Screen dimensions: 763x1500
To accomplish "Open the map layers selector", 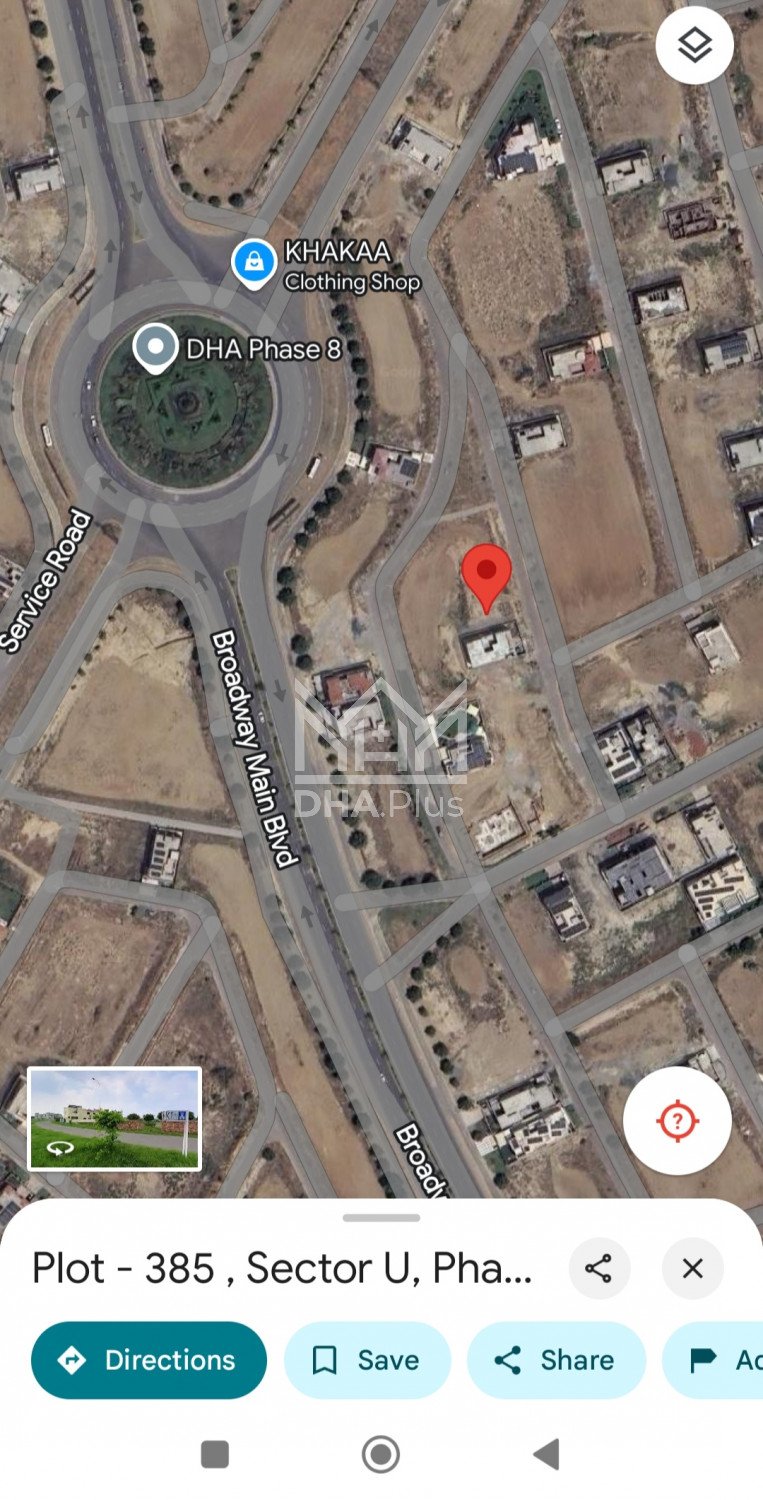I will tap(694, 45).
